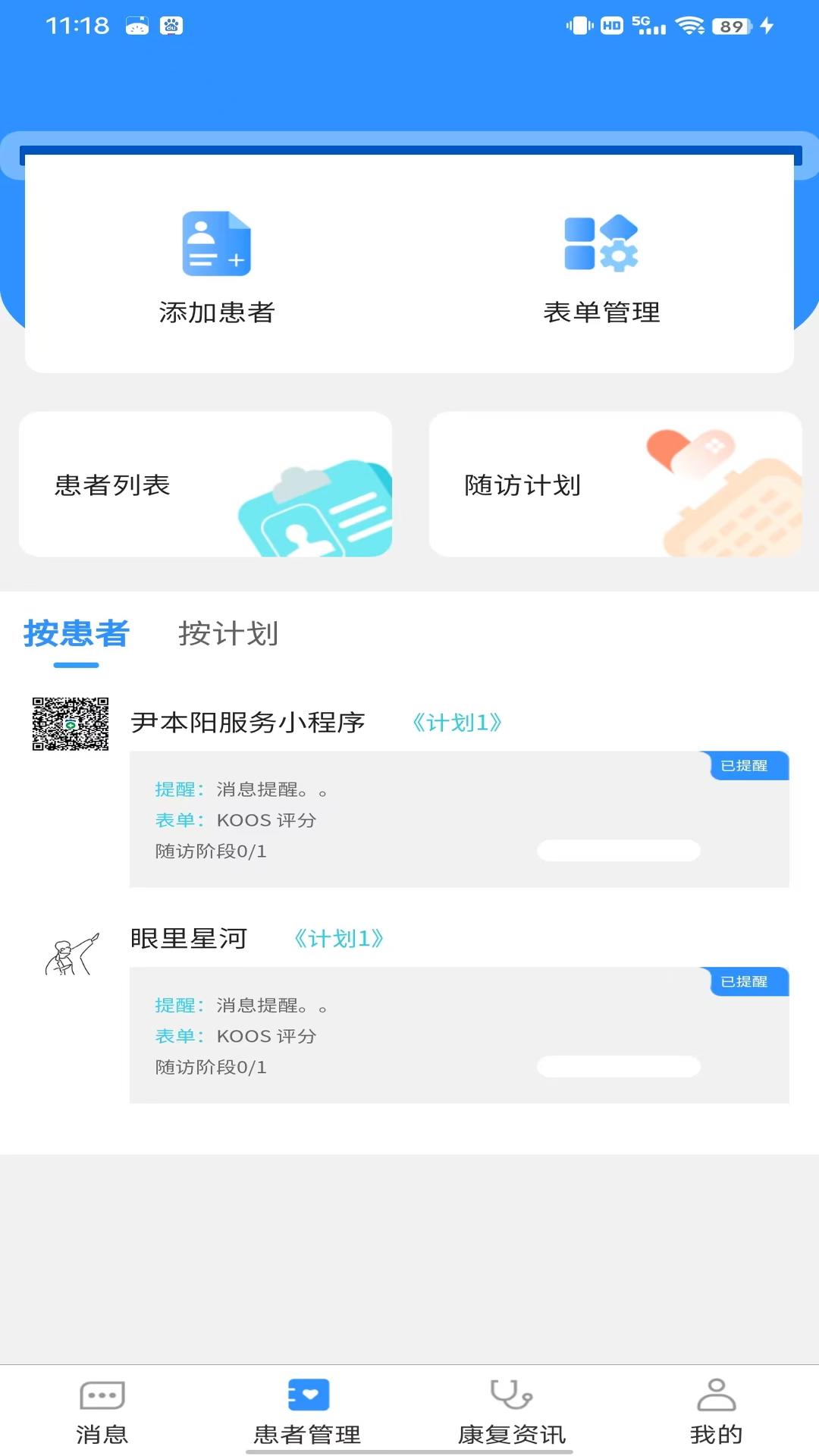Tap the progress bar under 随访阶段0/1
The image size is (819, 1456).
coord(620,851)
